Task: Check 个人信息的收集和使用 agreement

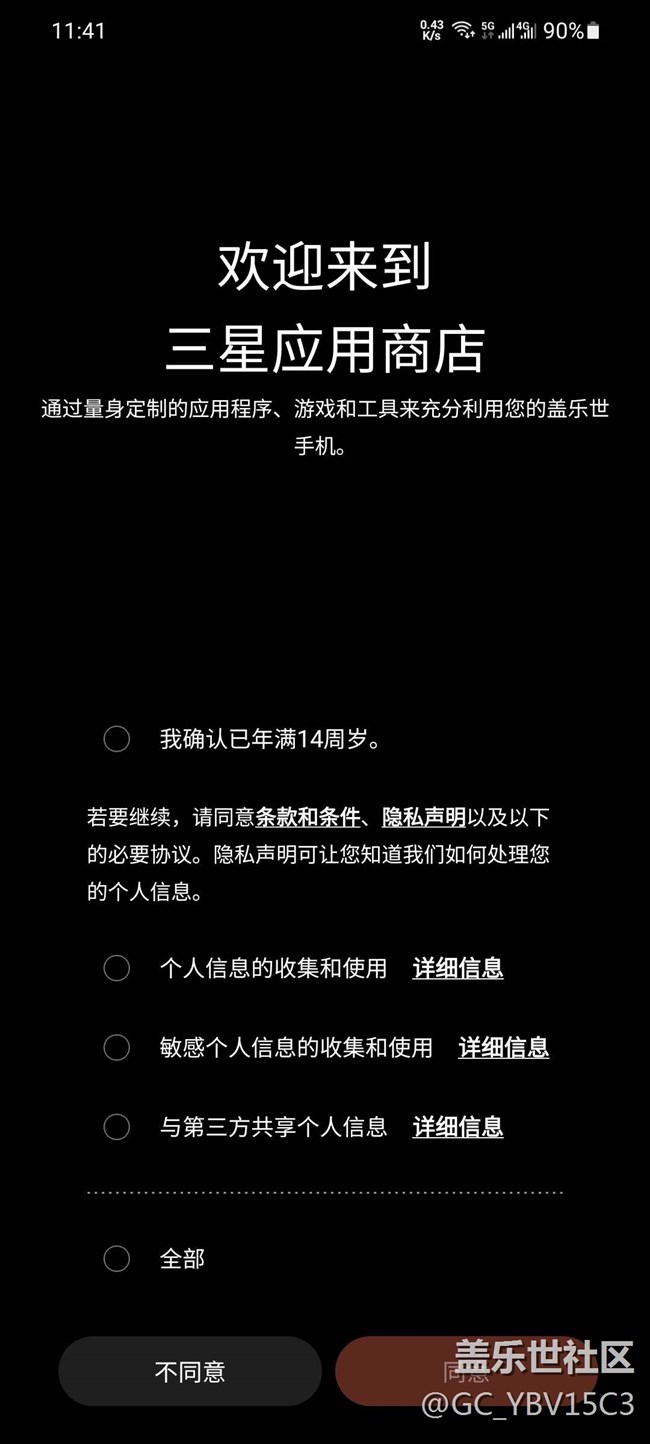Action: 117,968
